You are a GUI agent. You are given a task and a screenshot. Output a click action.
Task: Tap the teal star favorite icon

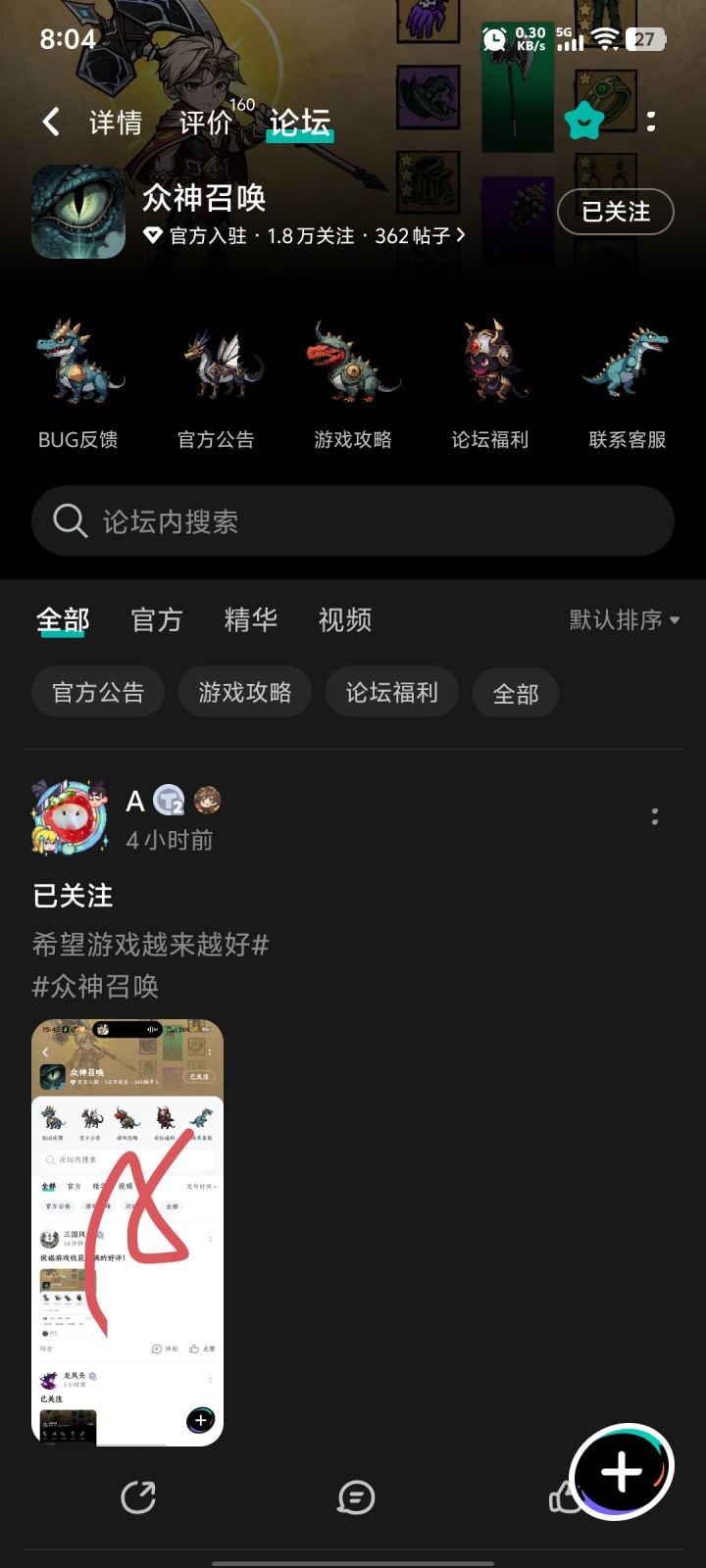point(583,121)
